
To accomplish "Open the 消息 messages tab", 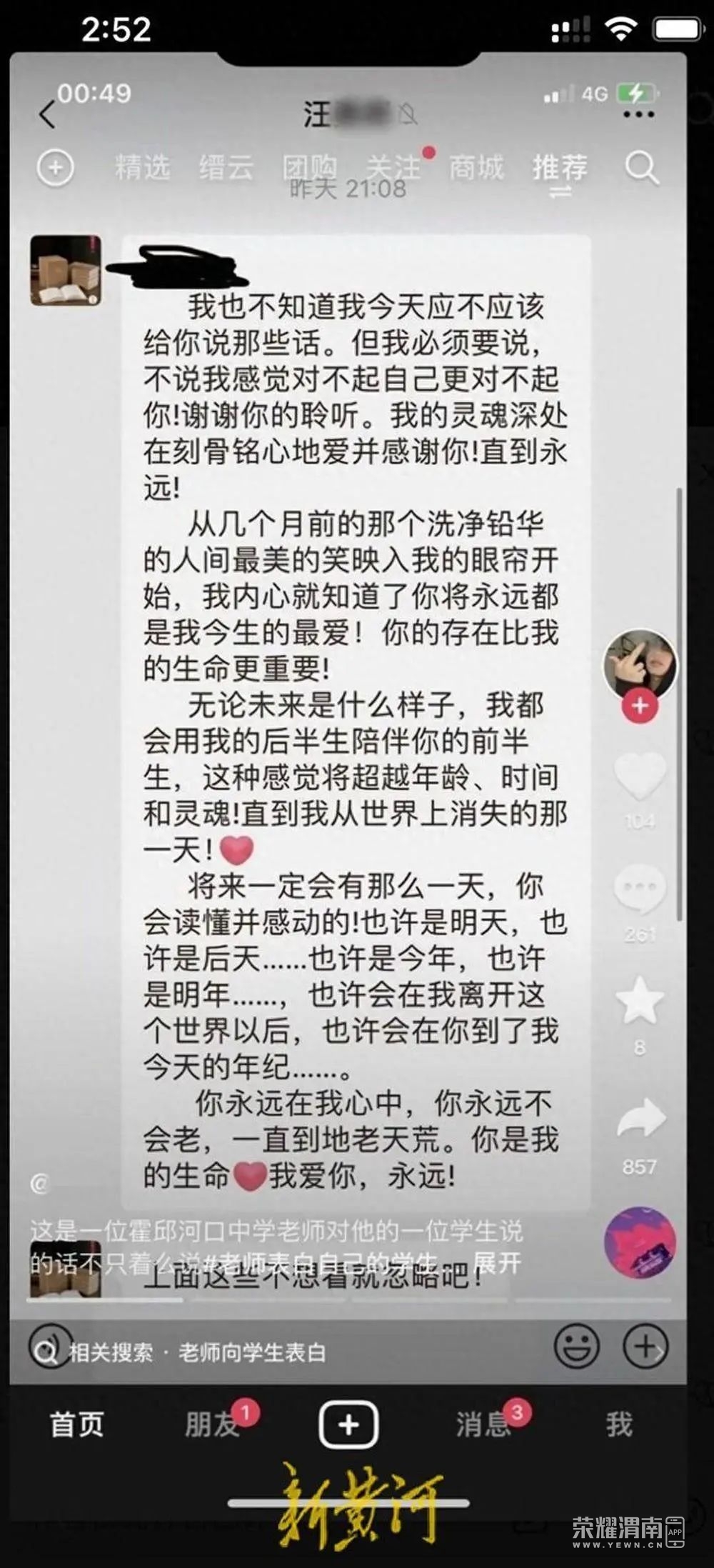I will tap(484, 1424).
